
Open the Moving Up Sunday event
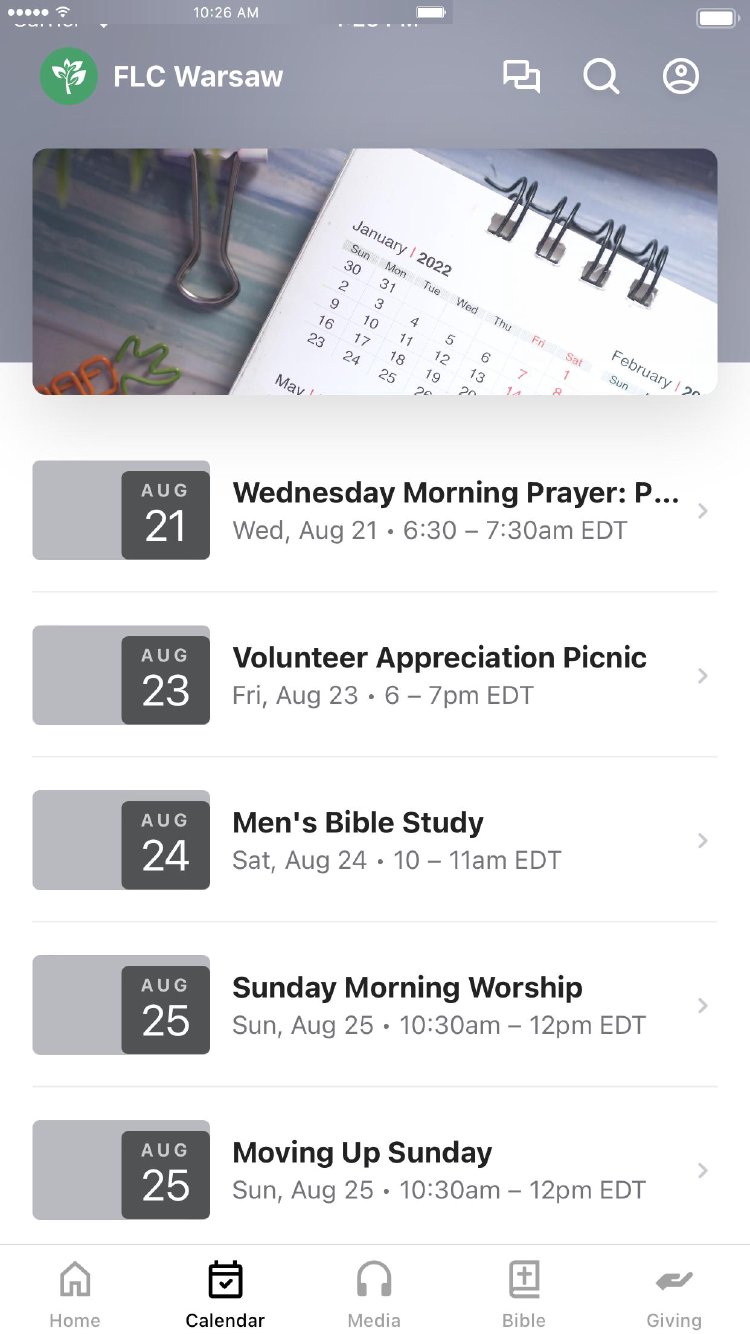click(x=440, y=1170)
